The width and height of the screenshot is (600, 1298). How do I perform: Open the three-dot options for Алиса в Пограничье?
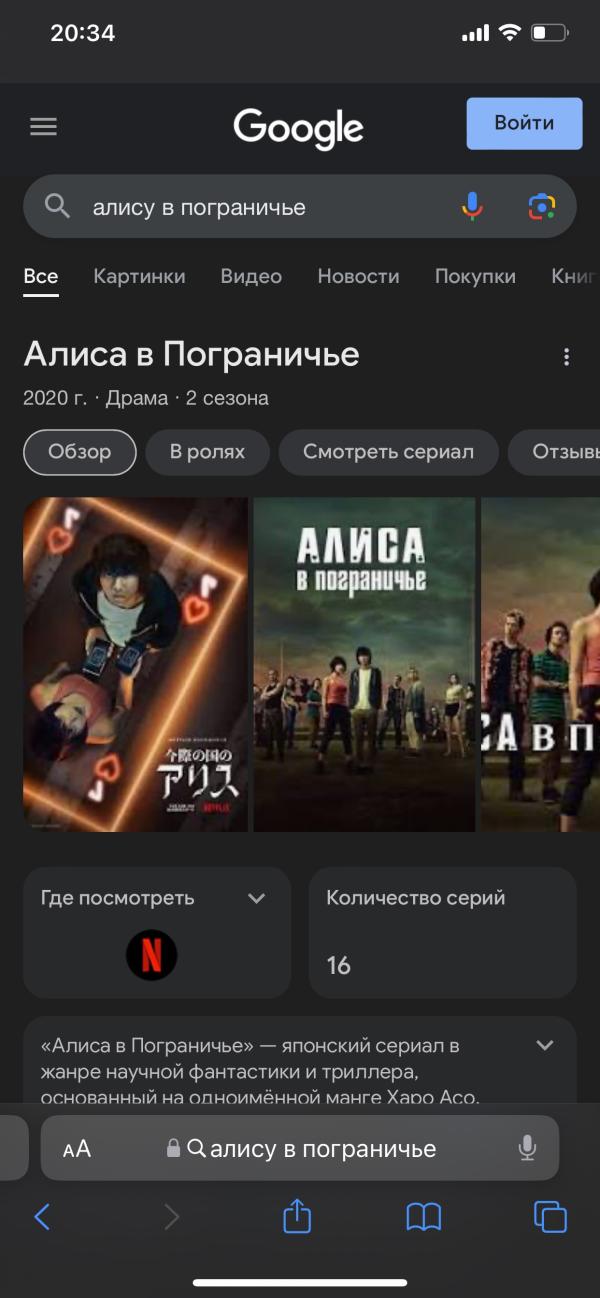pos(567,357)
